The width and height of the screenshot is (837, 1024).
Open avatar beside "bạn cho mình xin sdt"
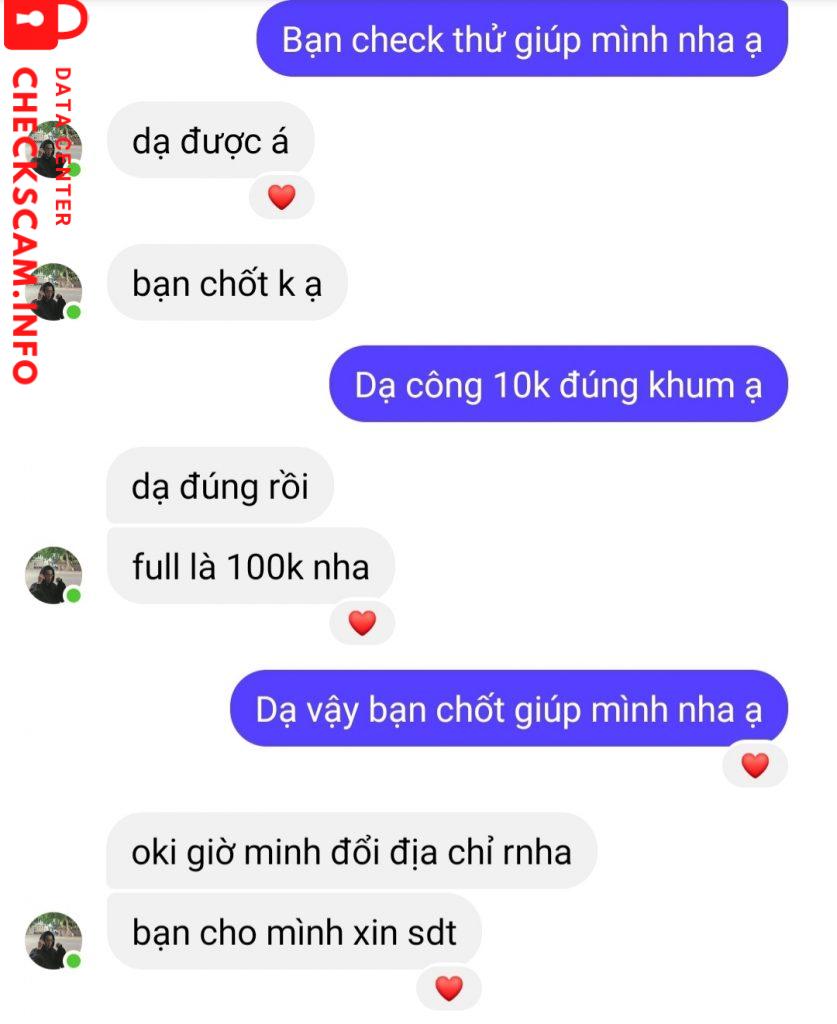pyautogui.click(x=54, y=939)
